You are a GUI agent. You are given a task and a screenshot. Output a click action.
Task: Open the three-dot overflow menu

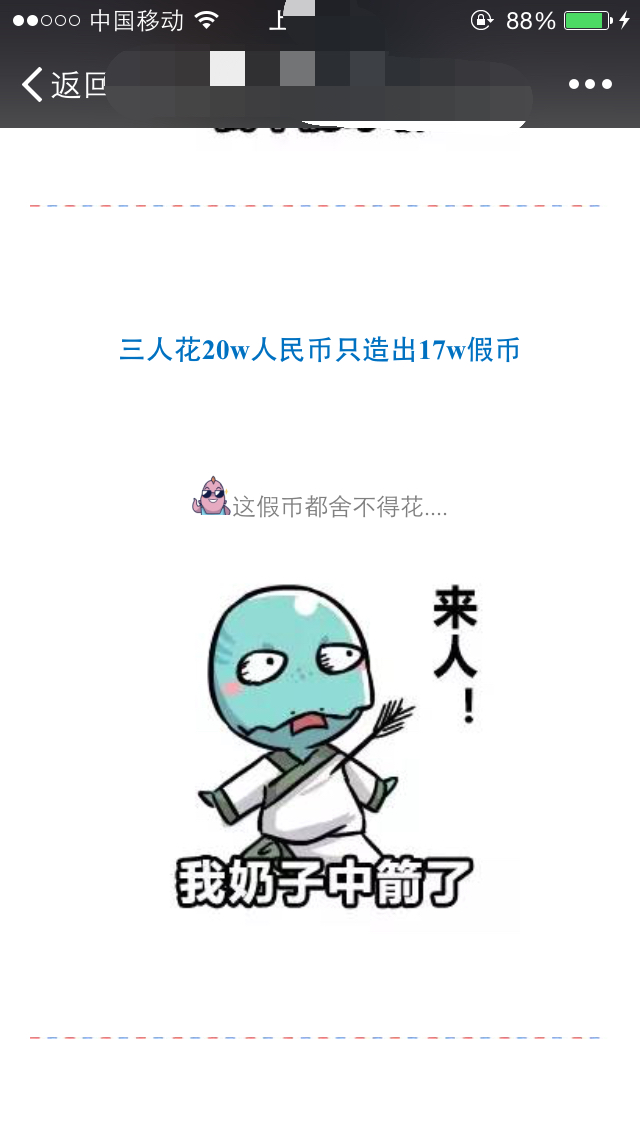[x=590, y=85]
